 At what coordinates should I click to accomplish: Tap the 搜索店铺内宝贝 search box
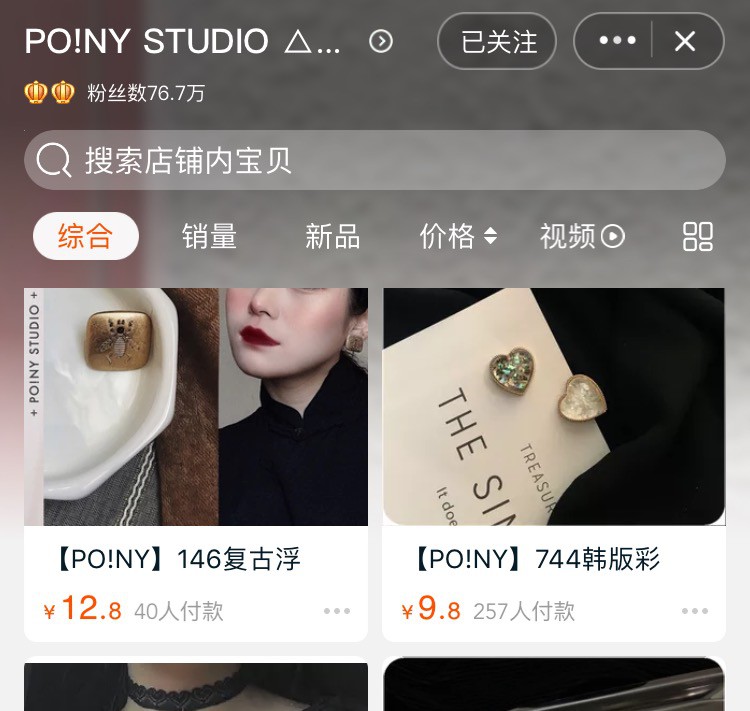pos(375,160)
